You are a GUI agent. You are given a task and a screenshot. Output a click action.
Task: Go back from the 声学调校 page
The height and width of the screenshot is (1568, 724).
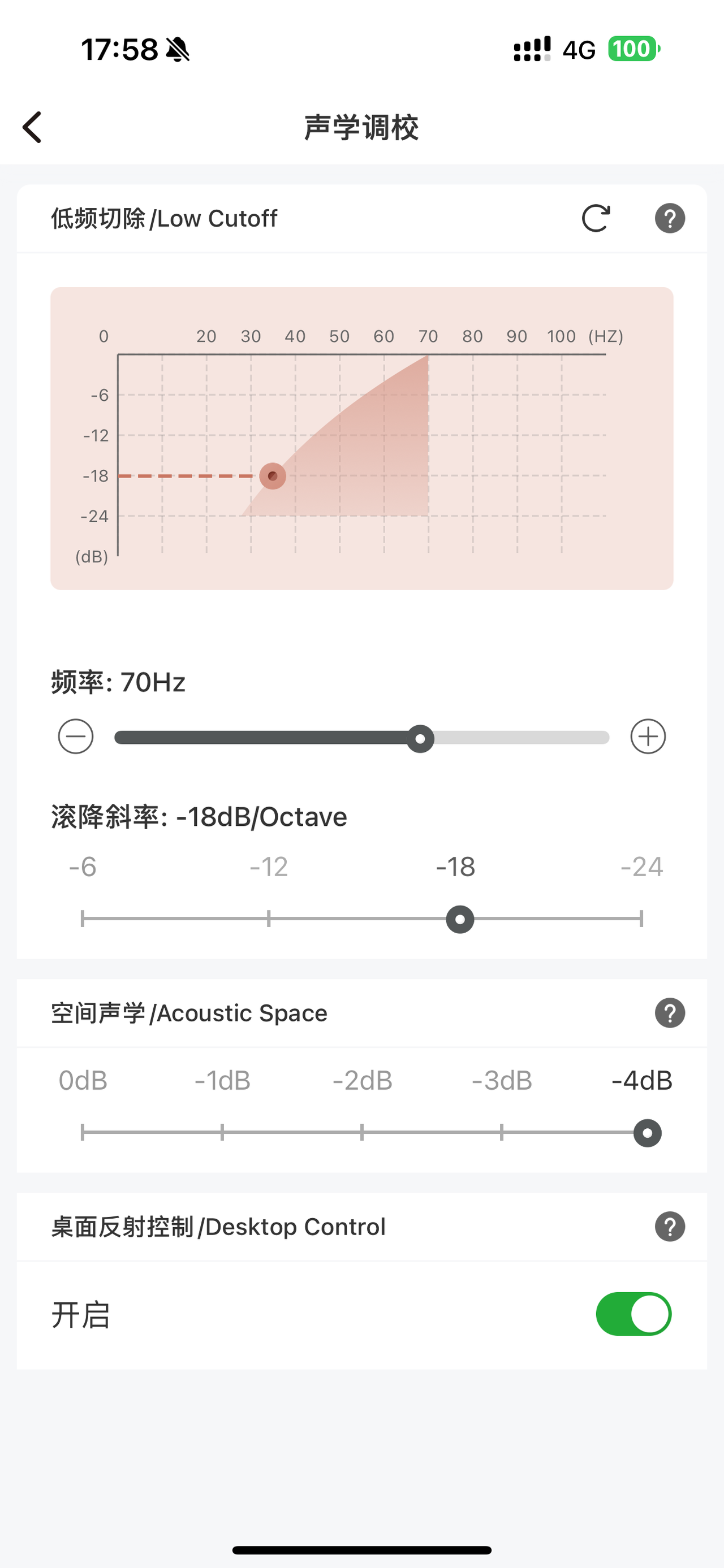pos(32,127)
